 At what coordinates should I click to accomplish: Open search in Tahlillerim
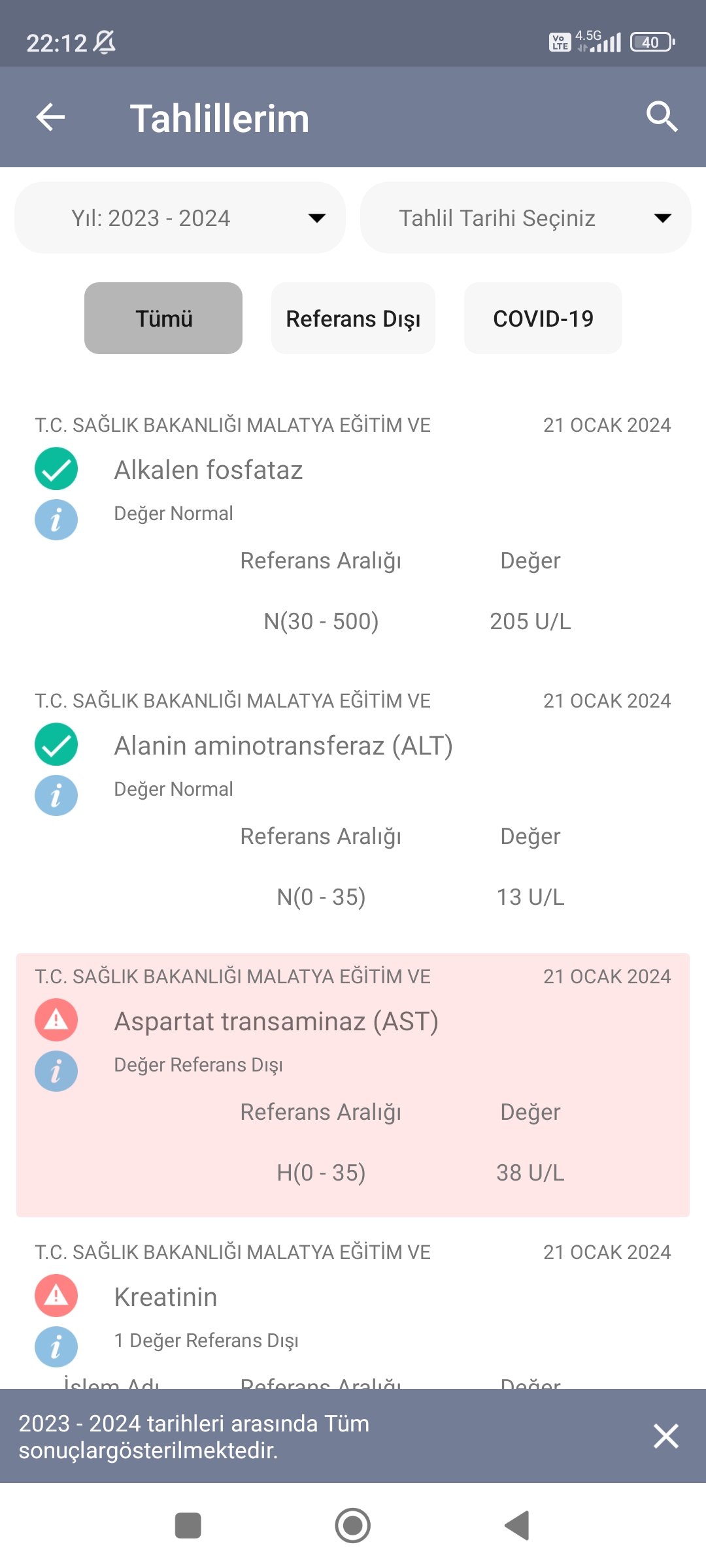(662, 118)
